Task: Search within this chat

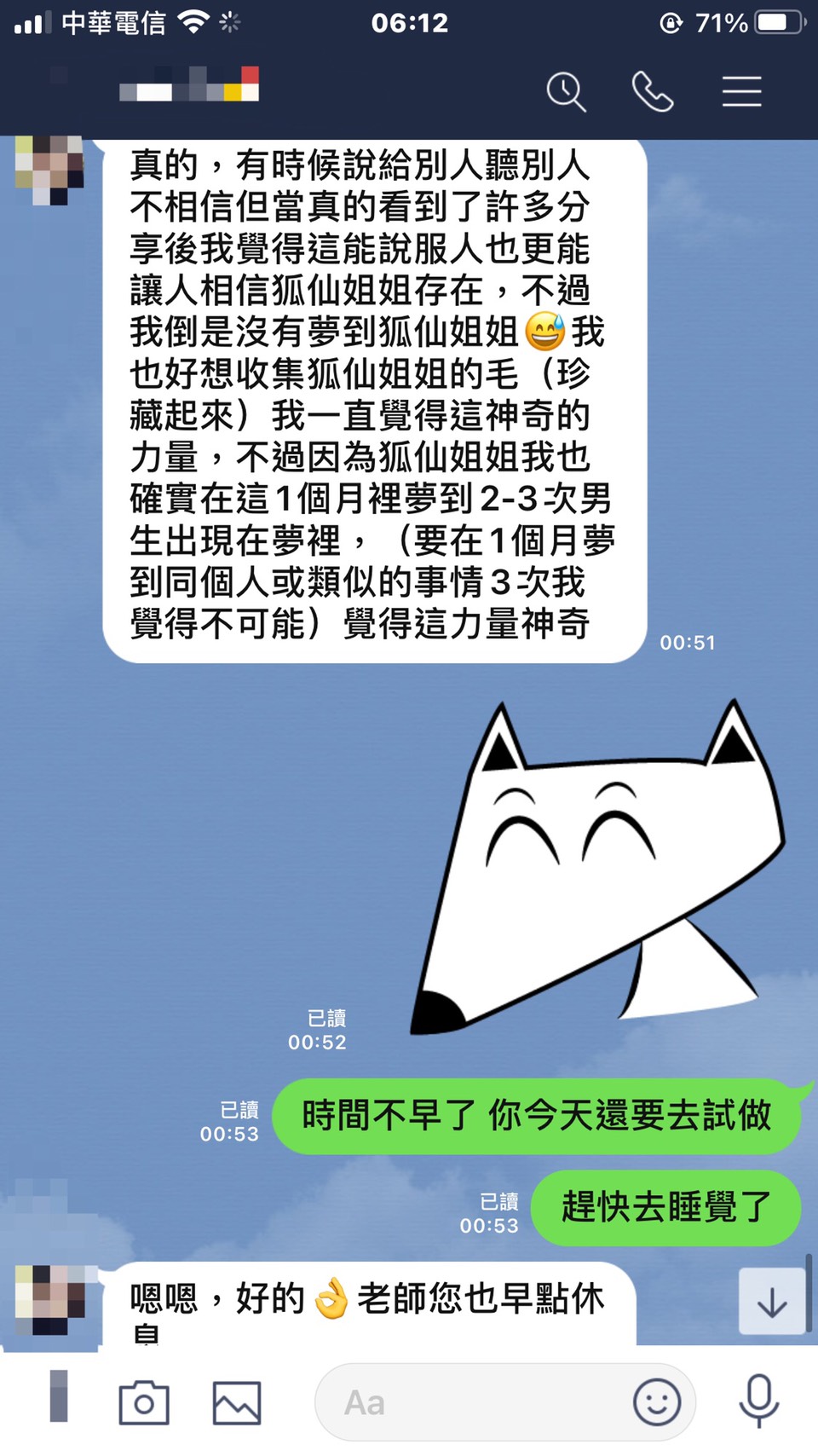Action: click(566, 92)
